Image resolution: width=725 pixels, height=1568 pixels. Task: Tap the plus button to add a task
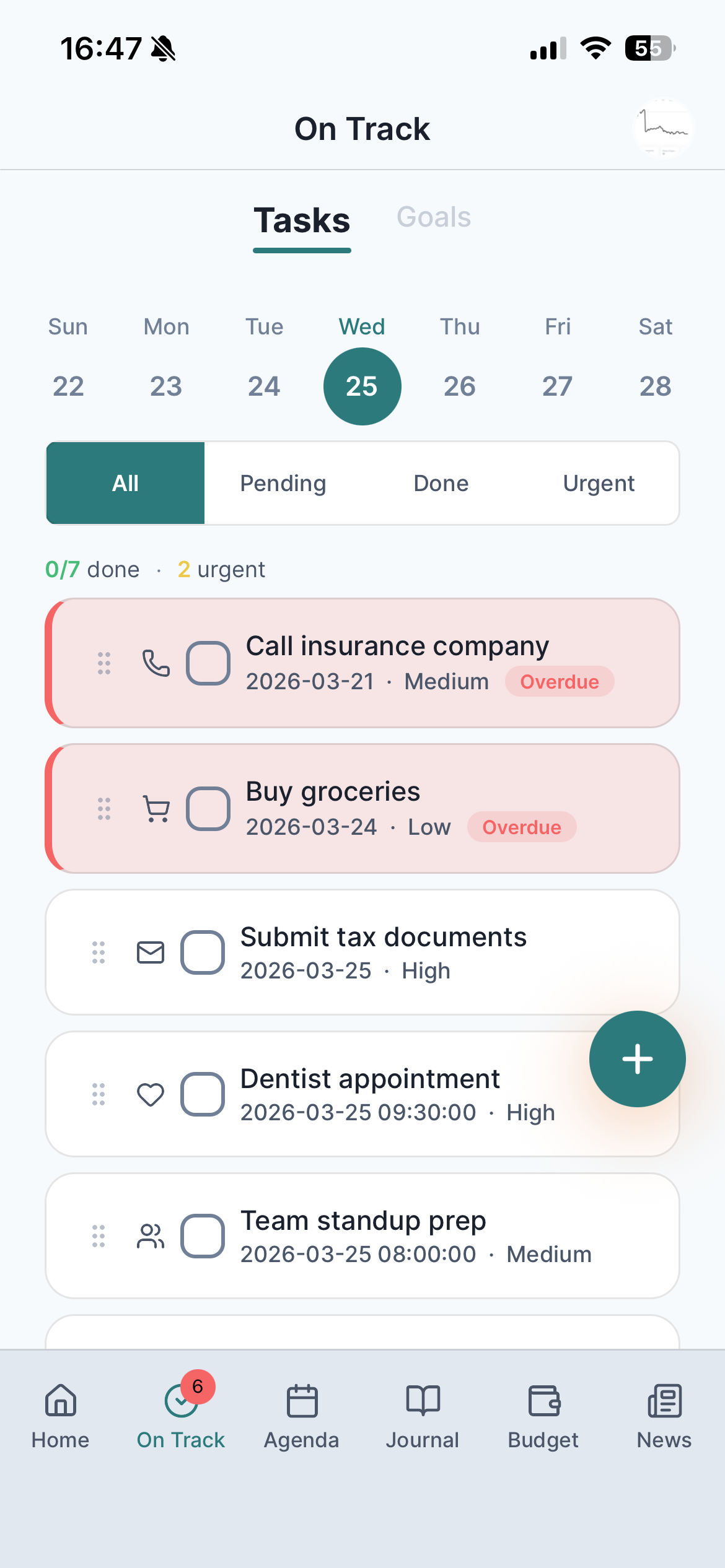(637, 1059)
